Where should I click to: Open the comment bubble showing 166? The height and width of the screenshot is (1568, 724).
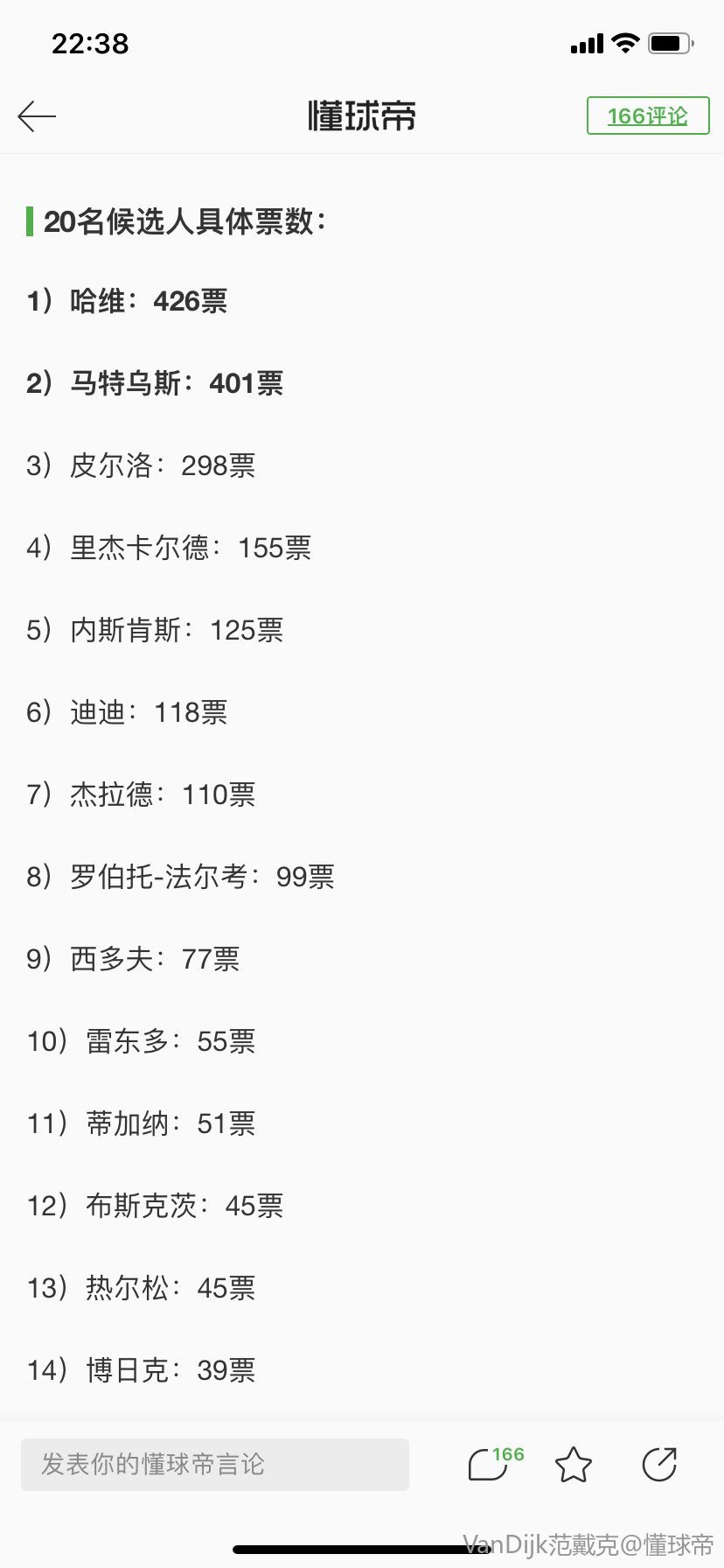(495, 1463)
